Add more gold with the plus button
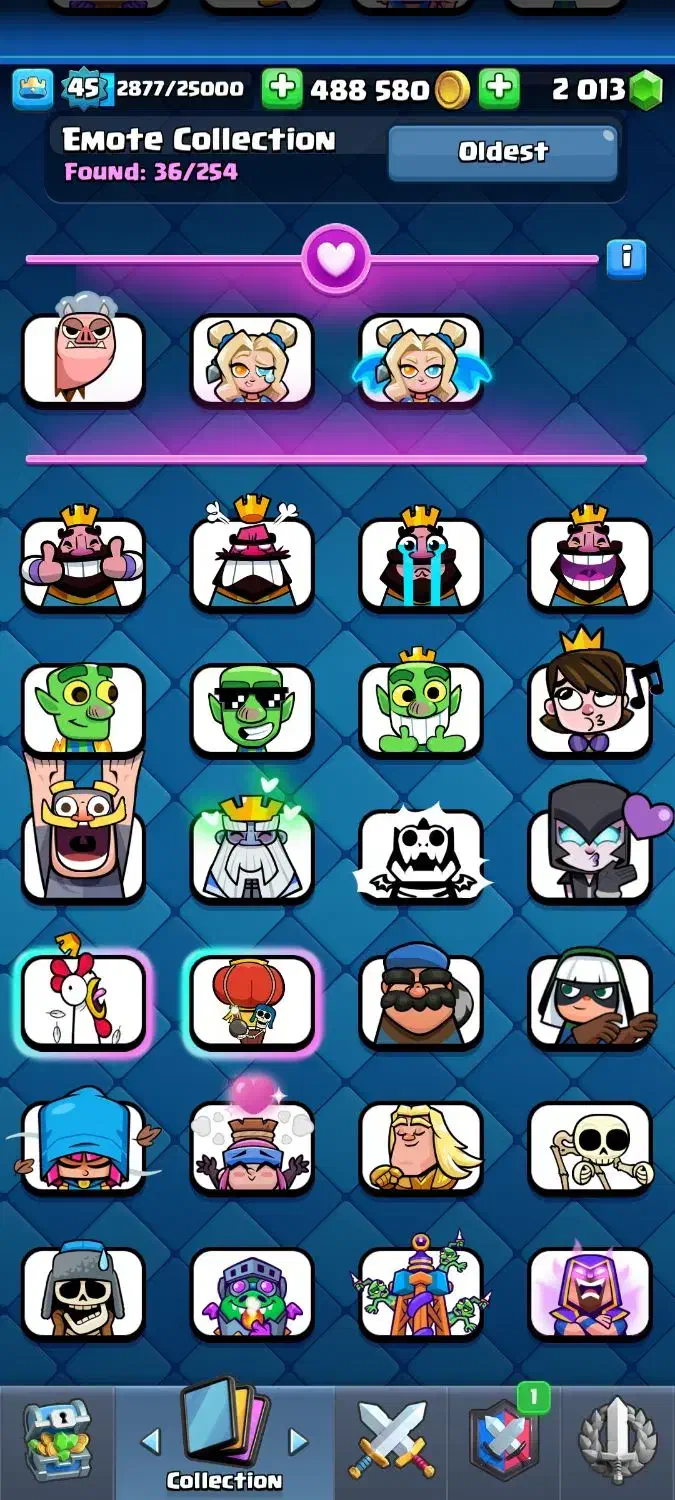This screenshot has width=675, height=1500. 282,89
